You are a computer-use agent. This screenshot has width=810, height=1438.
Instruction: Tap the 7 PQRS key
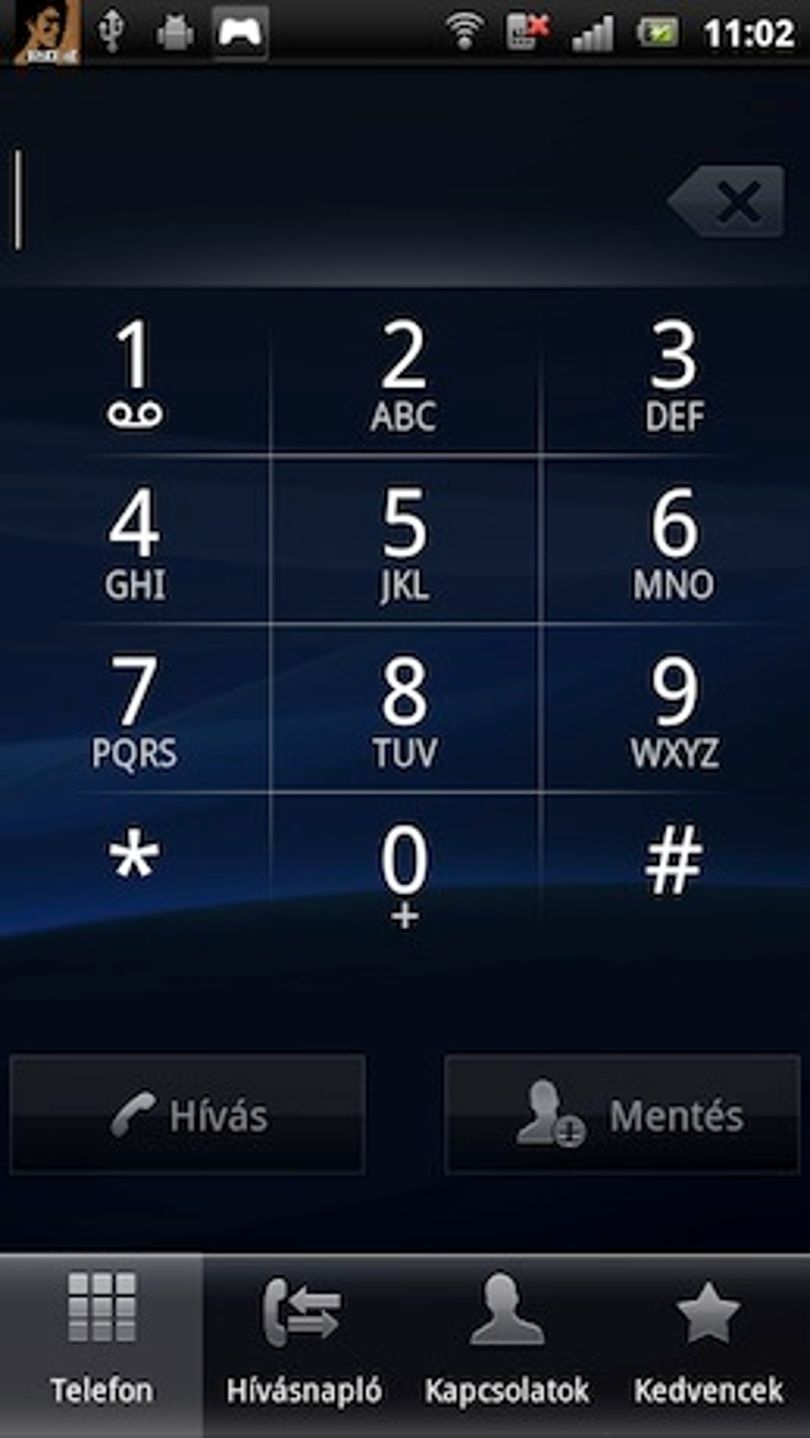[135, 710]
